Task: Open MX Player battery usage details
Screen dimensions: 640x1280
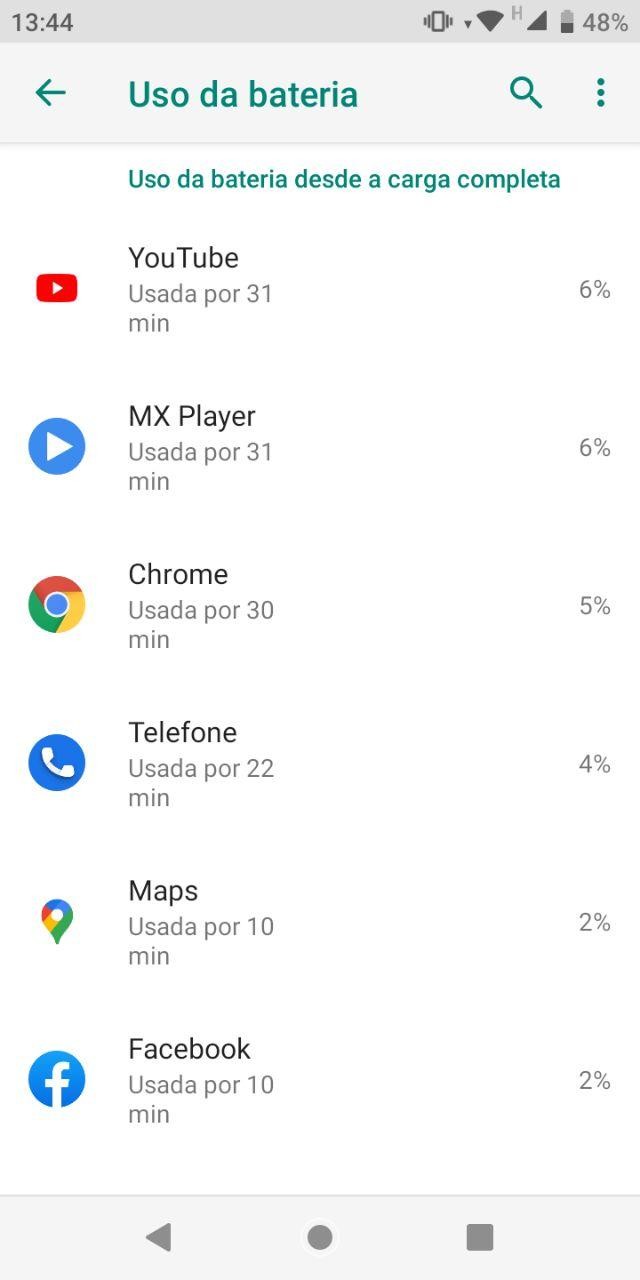Action: [x=320, y=447]
